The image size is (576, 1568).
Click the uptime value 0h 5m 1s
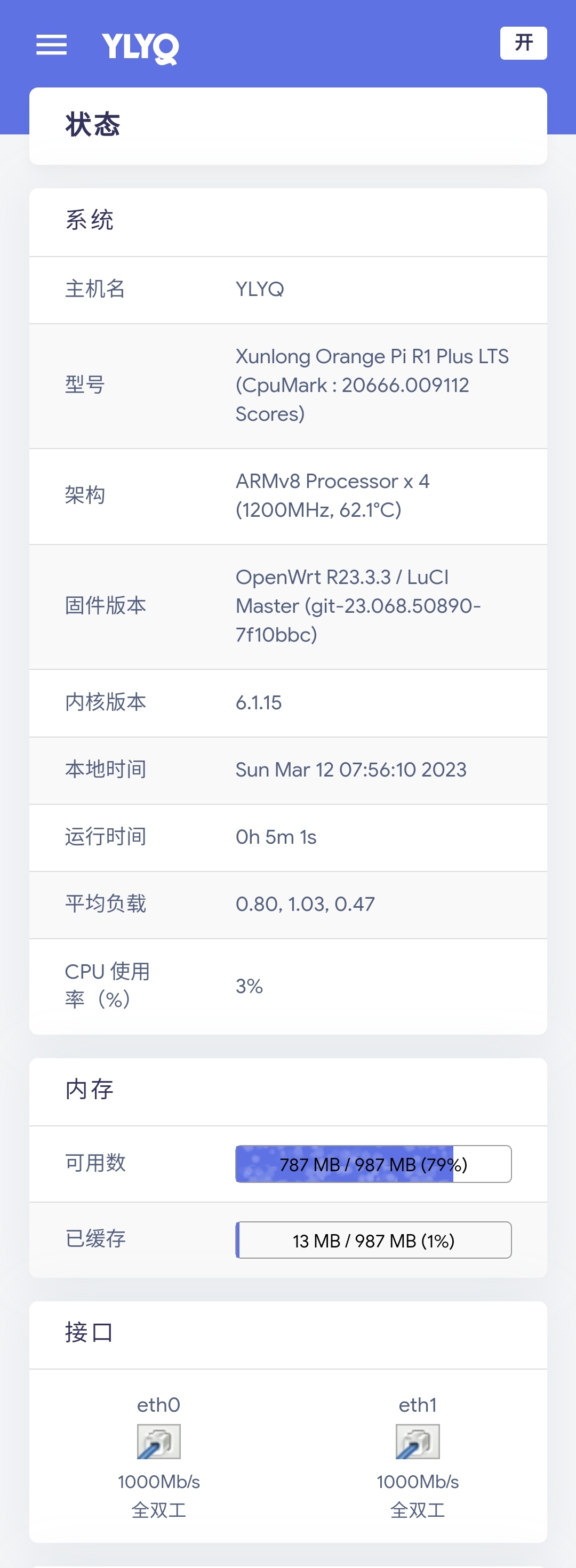tap(276, 837)
